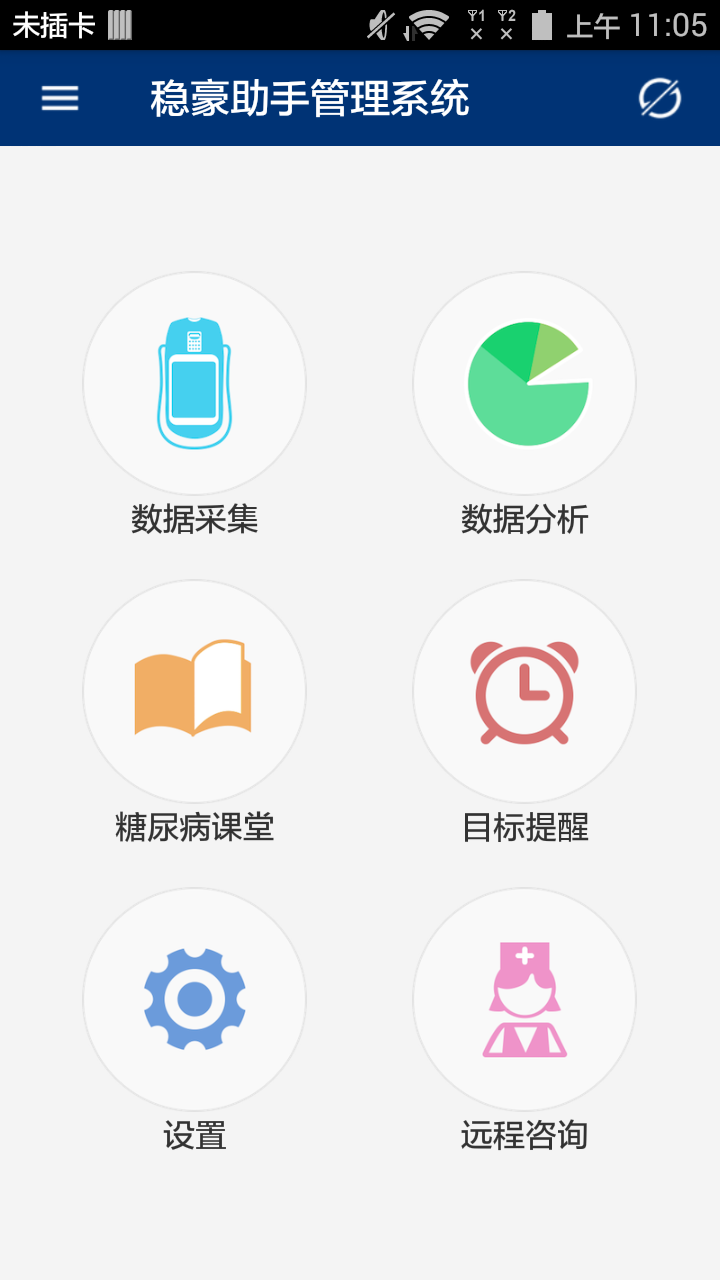Tap the connection status icon in app bar
Image resolution: width=720 pixels, height=1280 pixels.
pyautogui.click(x=660, y=98)
